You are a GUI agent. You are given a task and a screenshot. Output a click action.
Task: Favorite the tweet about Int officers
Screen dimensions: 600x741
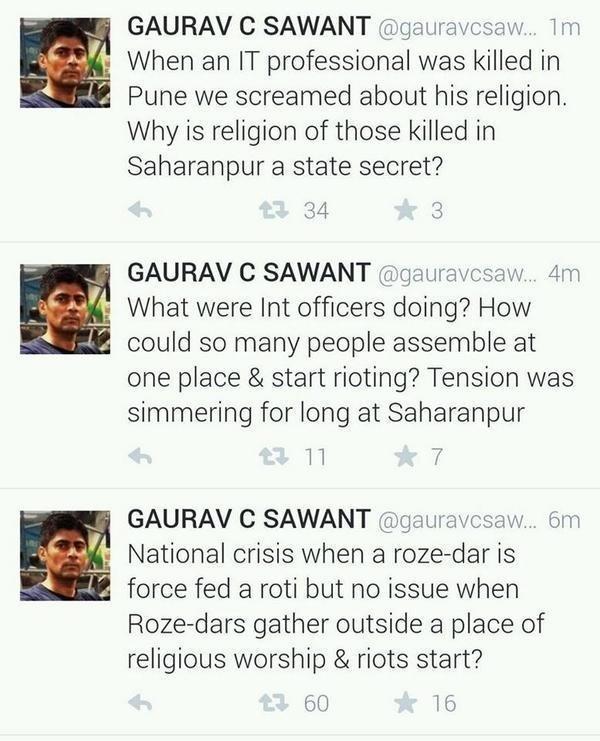pos(404,457)
